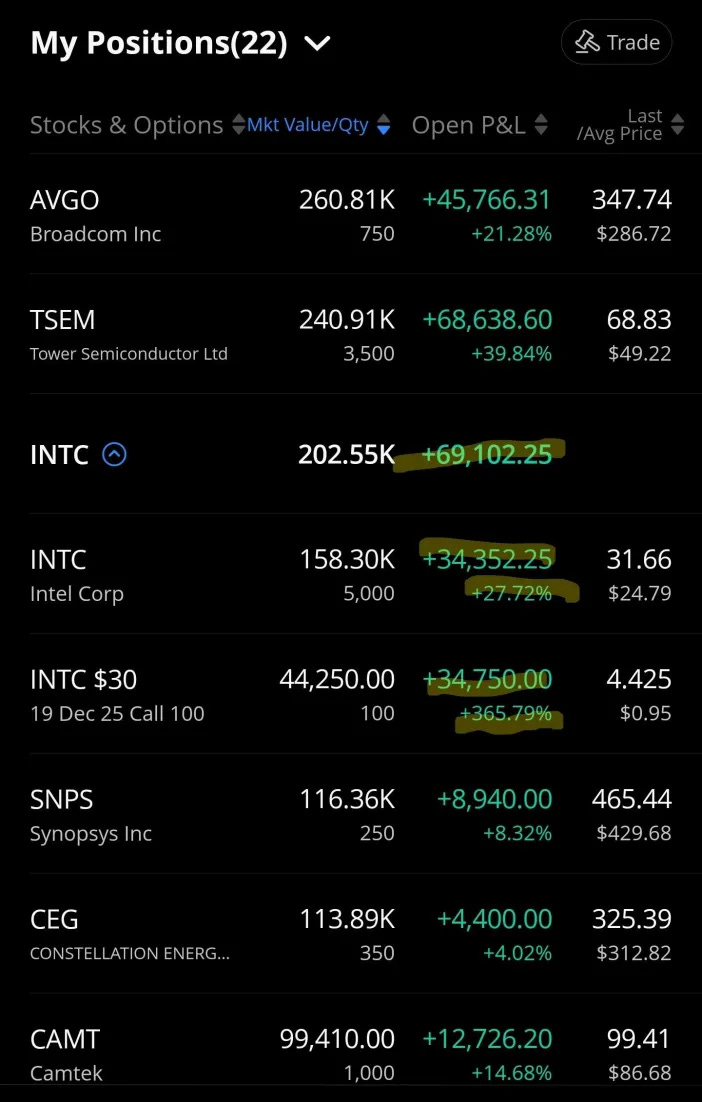This screenshot has width=702, height=1102.
Task: Open the INTC $30 call option
Action: tap(117, 694)
